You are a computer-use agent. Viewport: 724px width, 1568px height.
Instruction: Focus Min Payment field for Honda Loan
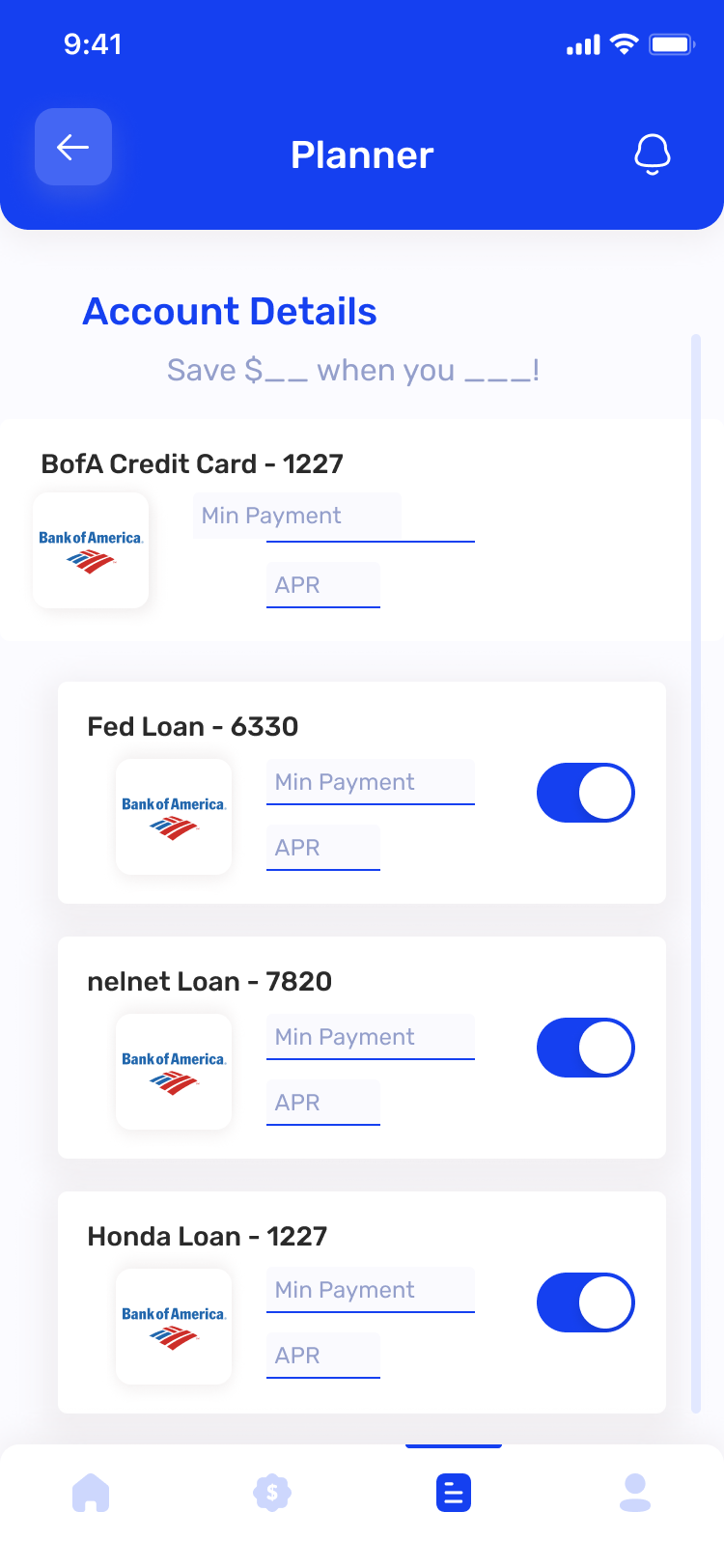point(371,1290)
